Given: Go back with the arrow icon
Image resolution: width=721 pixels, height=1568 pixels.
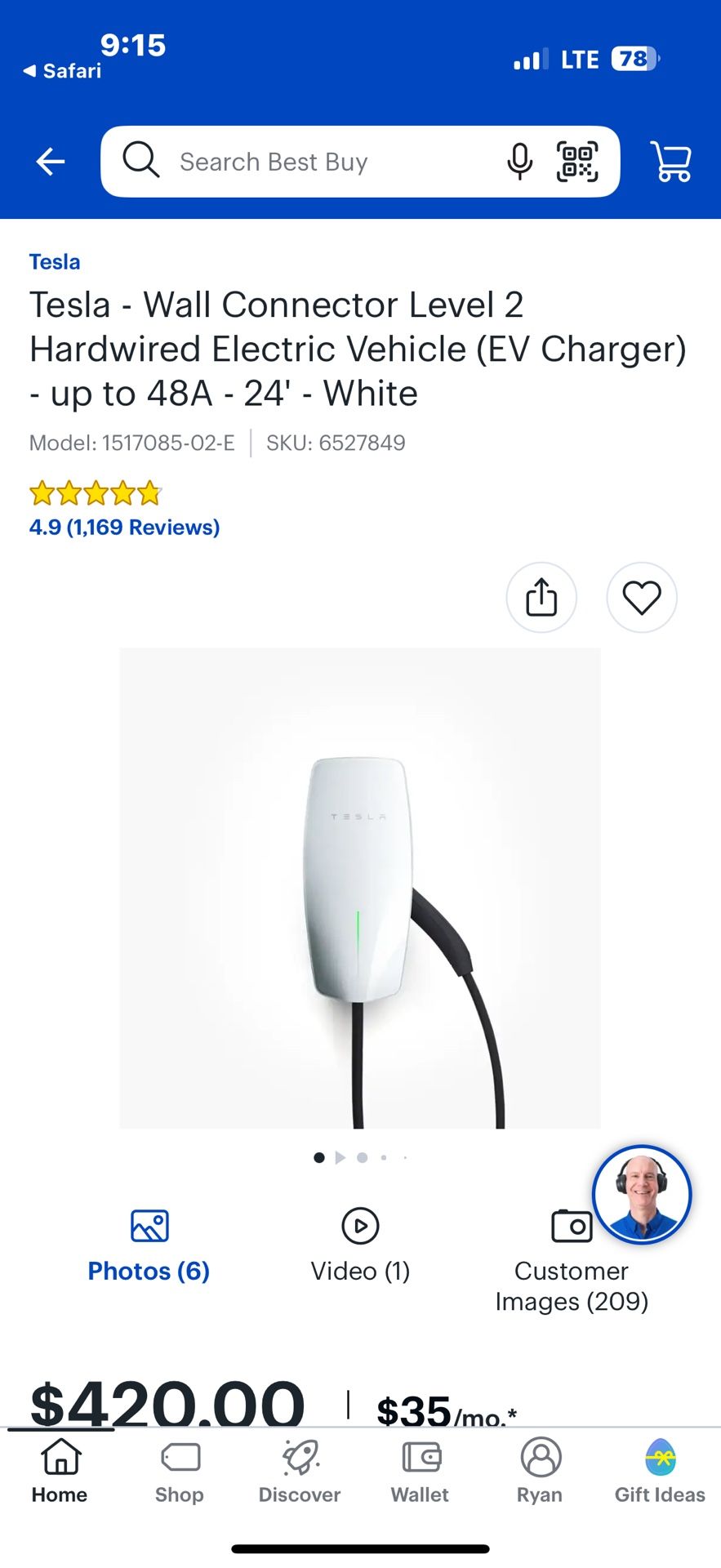Looking at the screenshot, I should 51,162.
